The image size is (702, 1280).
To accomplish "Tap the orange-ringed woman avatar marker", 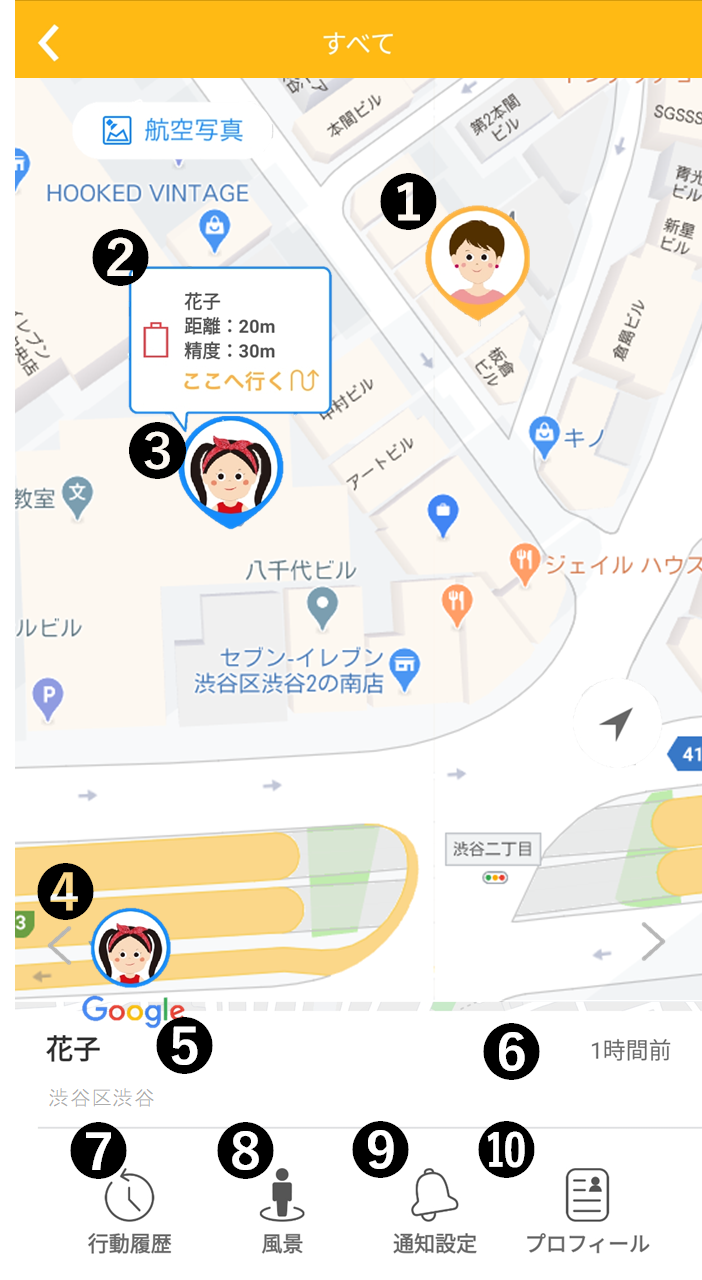I will (x=477, y=258).
